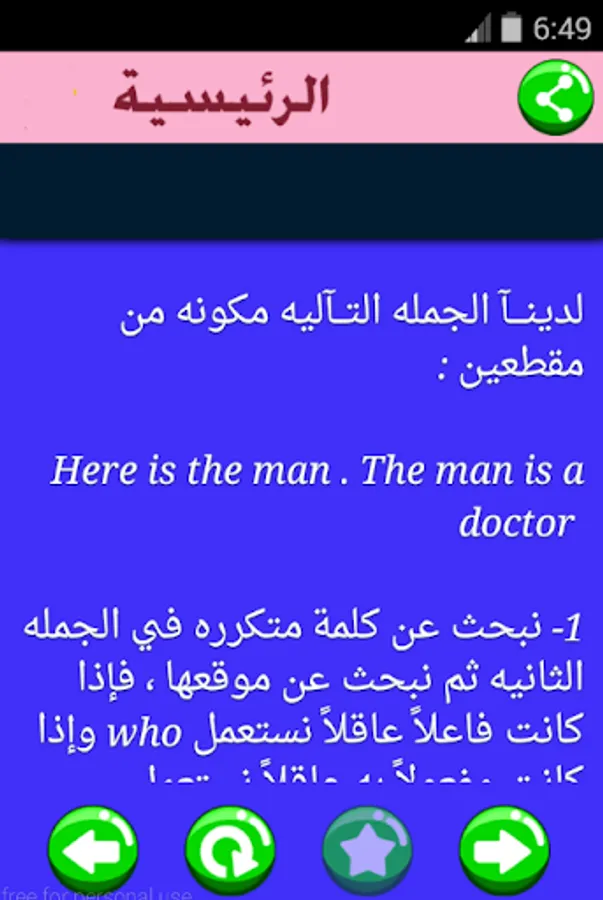Viewport: 603px width, 900px height.
Task: Advance to the next page with right arrow
Action: [504, 850]
